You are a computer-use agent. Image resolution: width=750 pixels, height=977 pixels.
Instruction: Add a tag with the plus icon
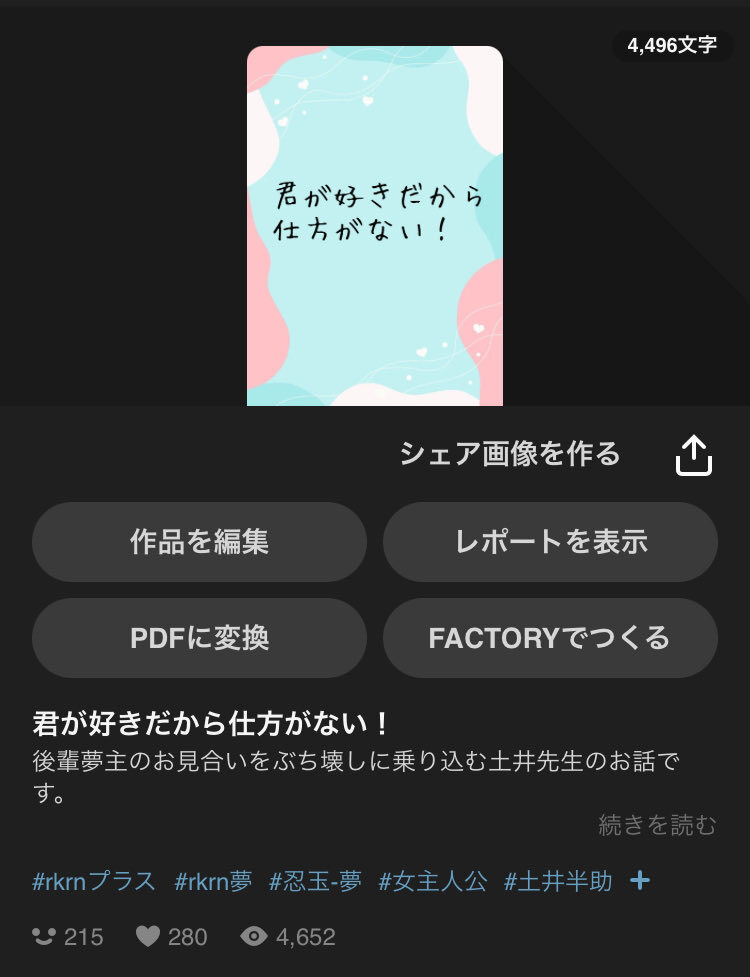click(641, 881)
